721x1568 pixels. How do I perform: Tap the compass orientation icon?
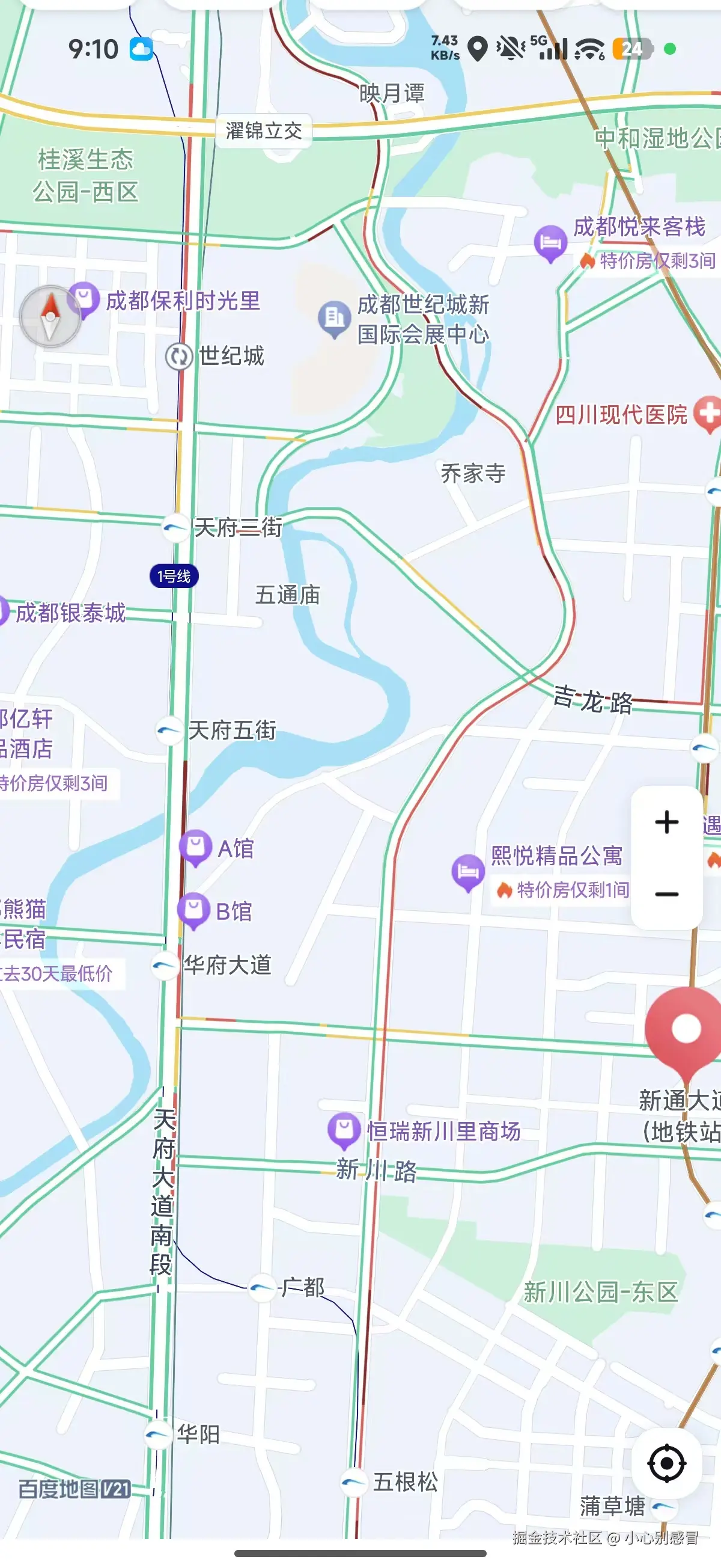click(50, 315)
